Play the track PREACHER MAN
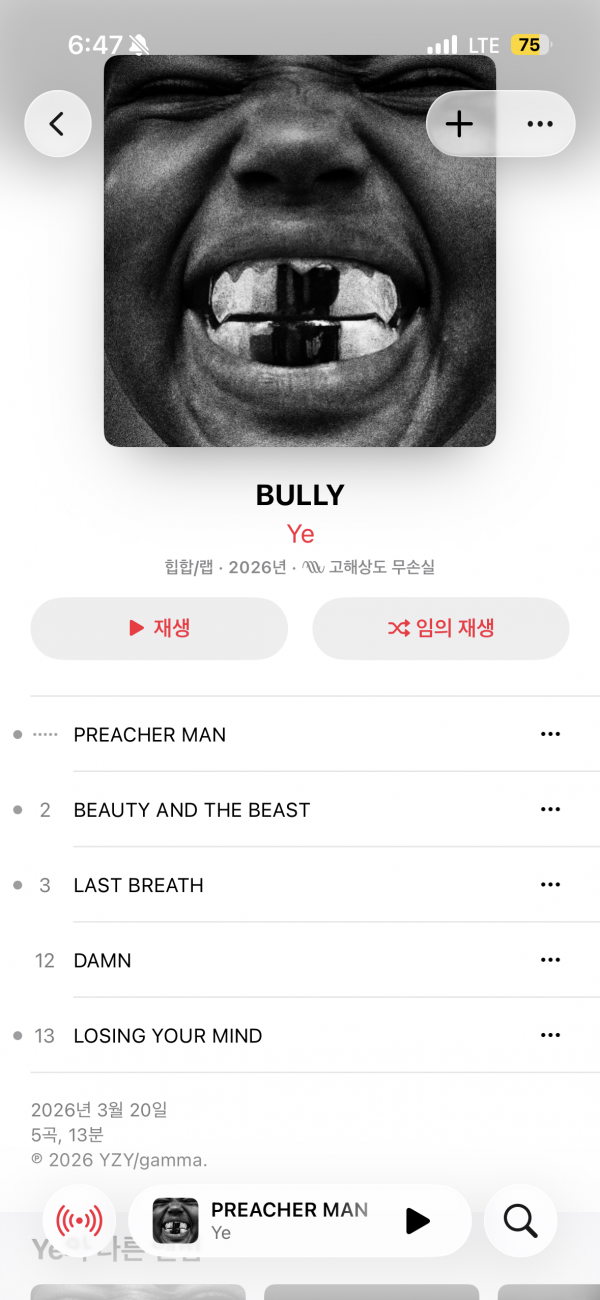 click(x=150, y=734)
